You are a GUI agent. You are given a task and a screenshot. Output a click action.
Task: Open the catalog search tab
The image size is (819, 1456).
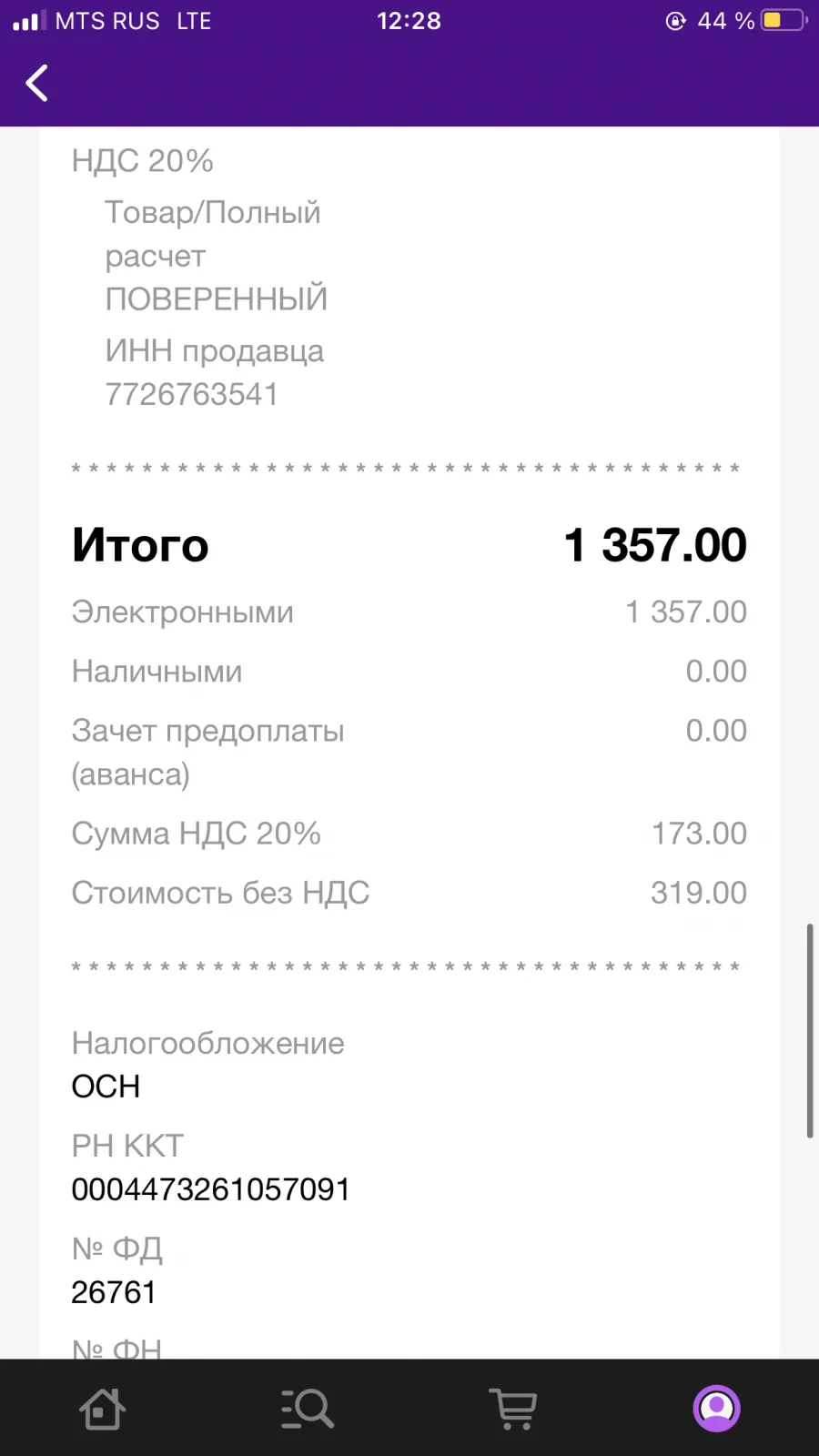pos(307,1409)
